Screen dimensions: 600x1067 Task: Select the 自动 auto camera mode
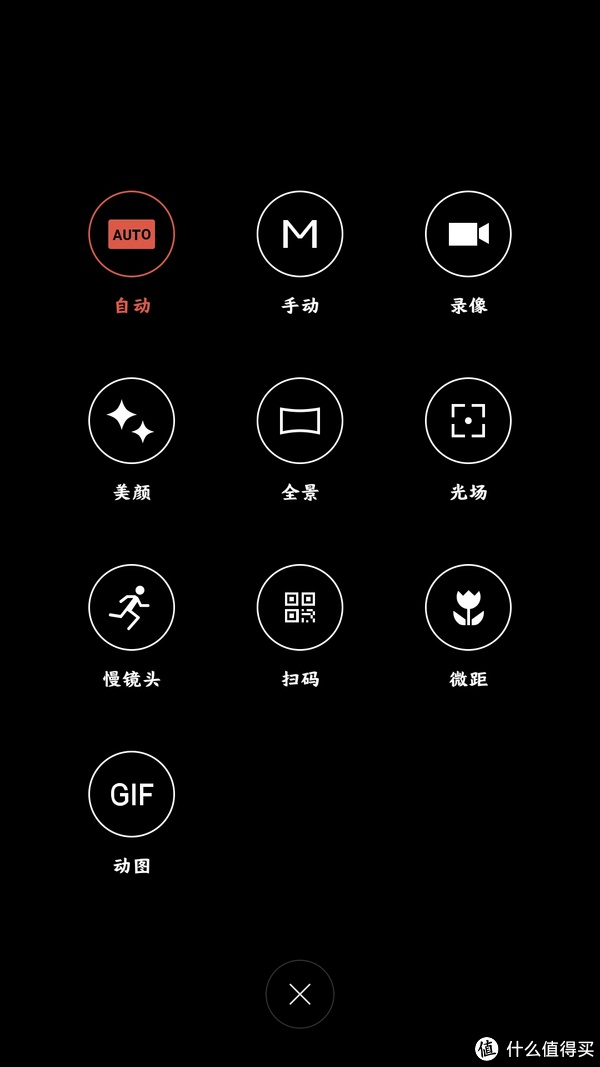click(131, 234)
